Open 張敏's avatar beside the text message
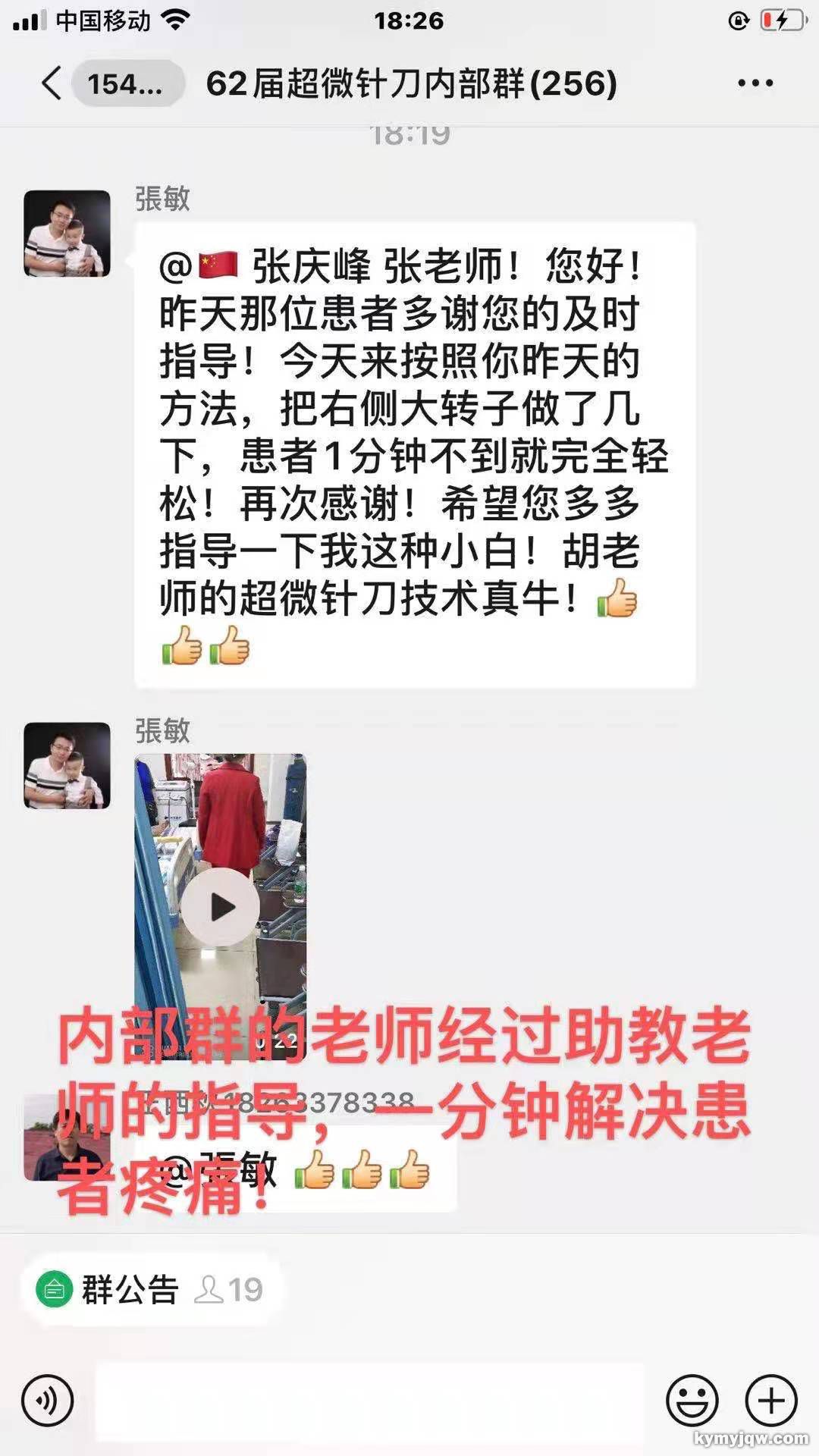The width and height of the screenshot is (819, 1456). pyautogui.click(x=67, y=234)
